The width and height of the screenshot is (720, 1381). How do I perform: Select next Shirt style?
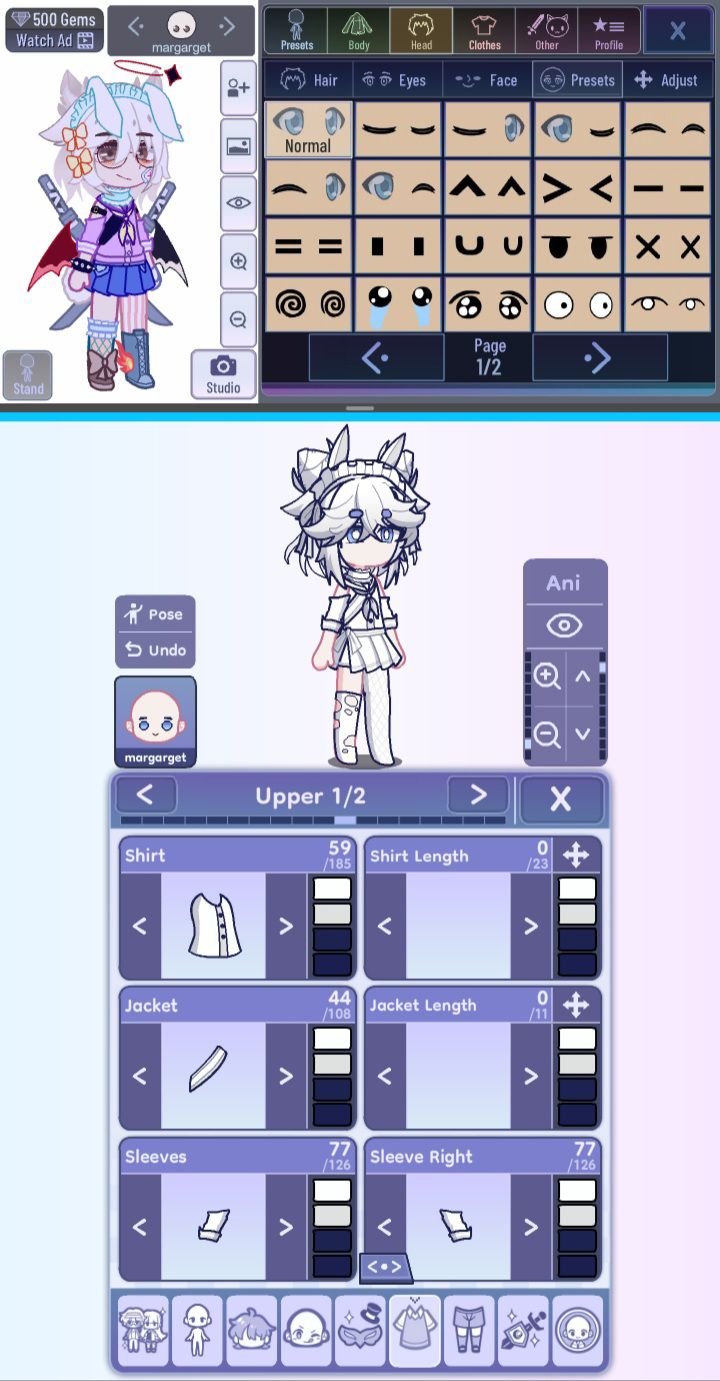(286, 926)
